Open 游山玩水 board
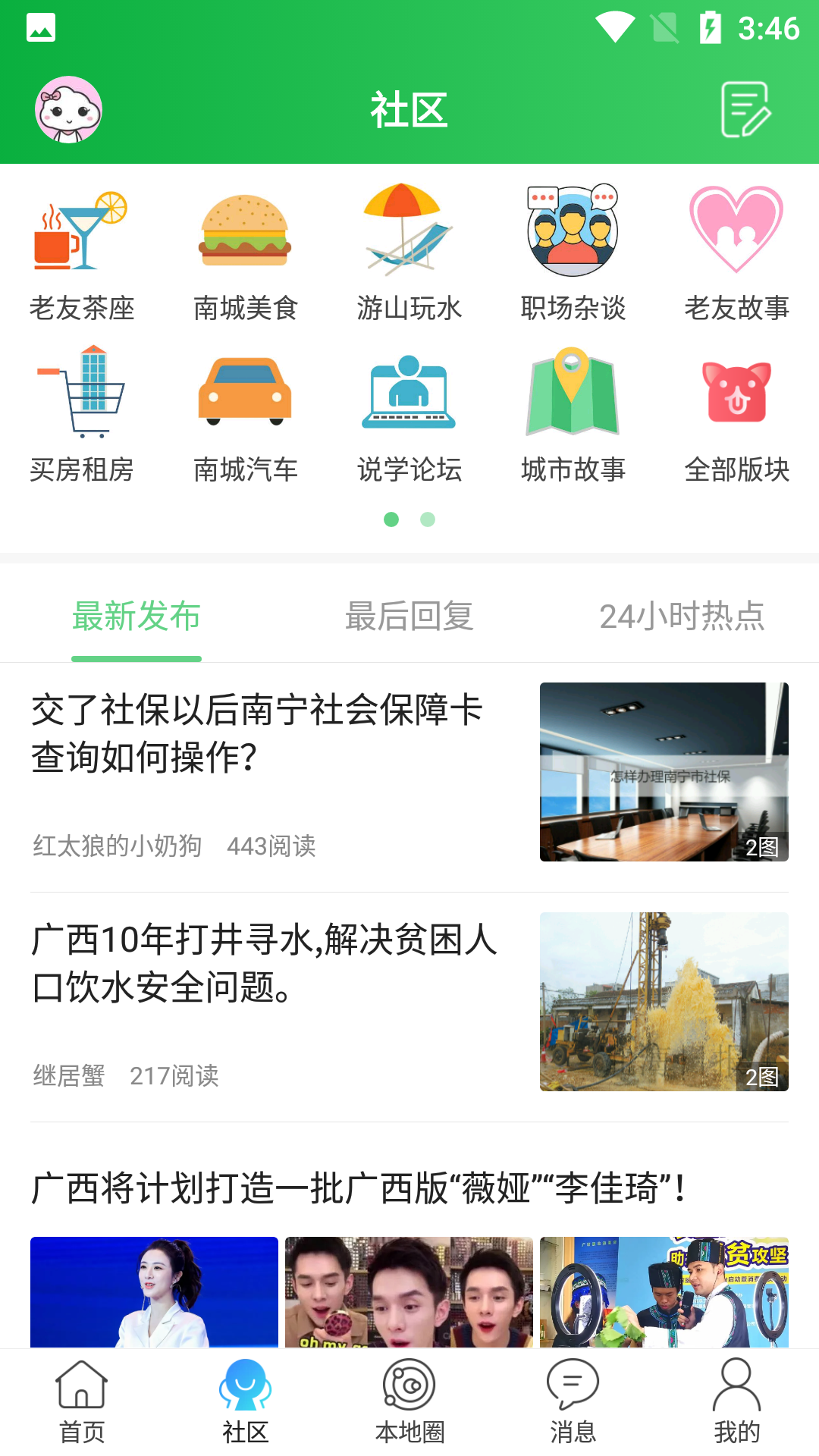819x1456 pixels. point(409,256)
